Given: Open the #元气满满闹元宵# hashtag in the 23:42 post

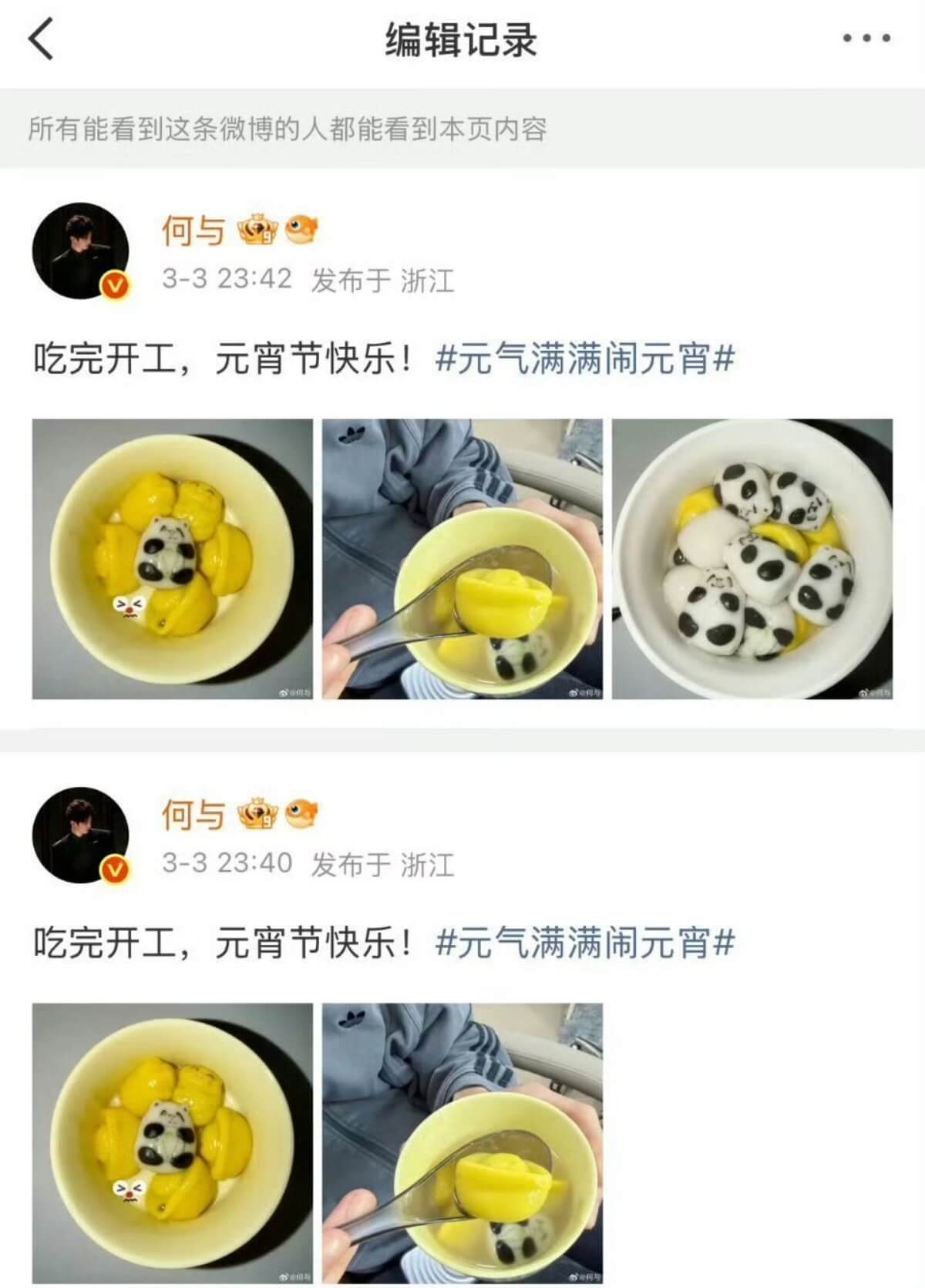Looking at the screenshot, I should pos(585,359).
